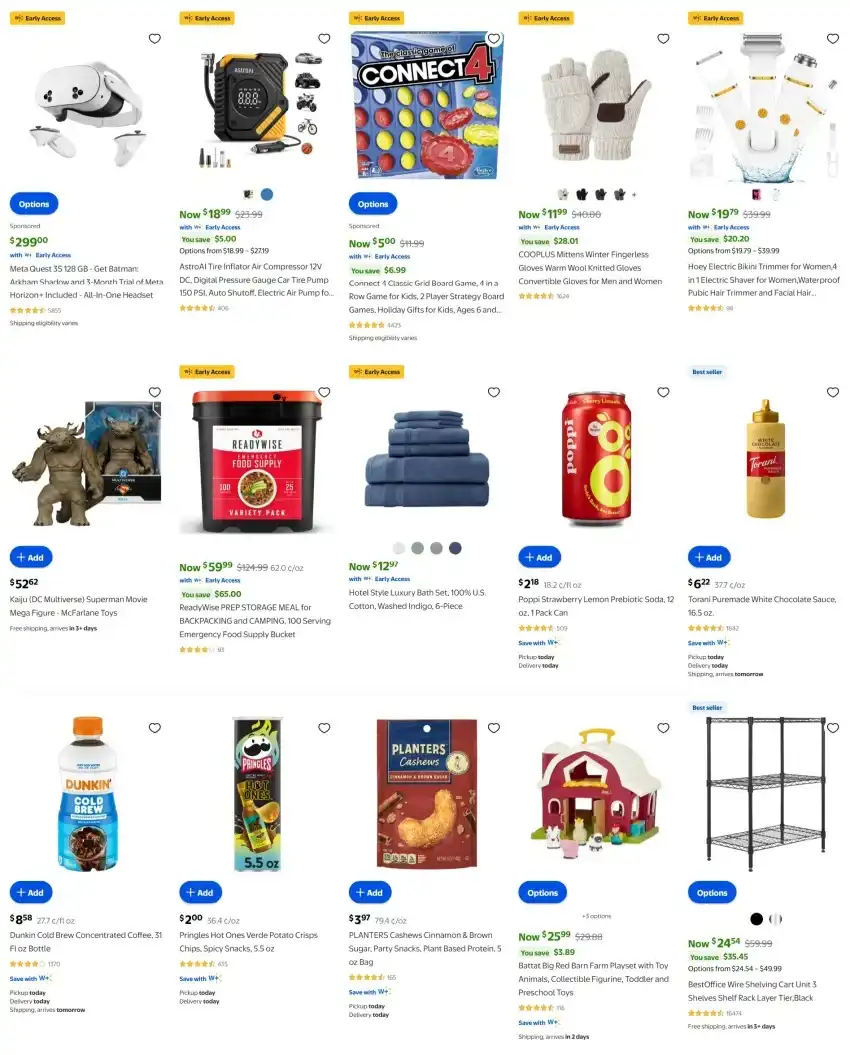Add Planters Cashews to cart
This screenshot has width=850, height=1055.
[x=370, y=892]
